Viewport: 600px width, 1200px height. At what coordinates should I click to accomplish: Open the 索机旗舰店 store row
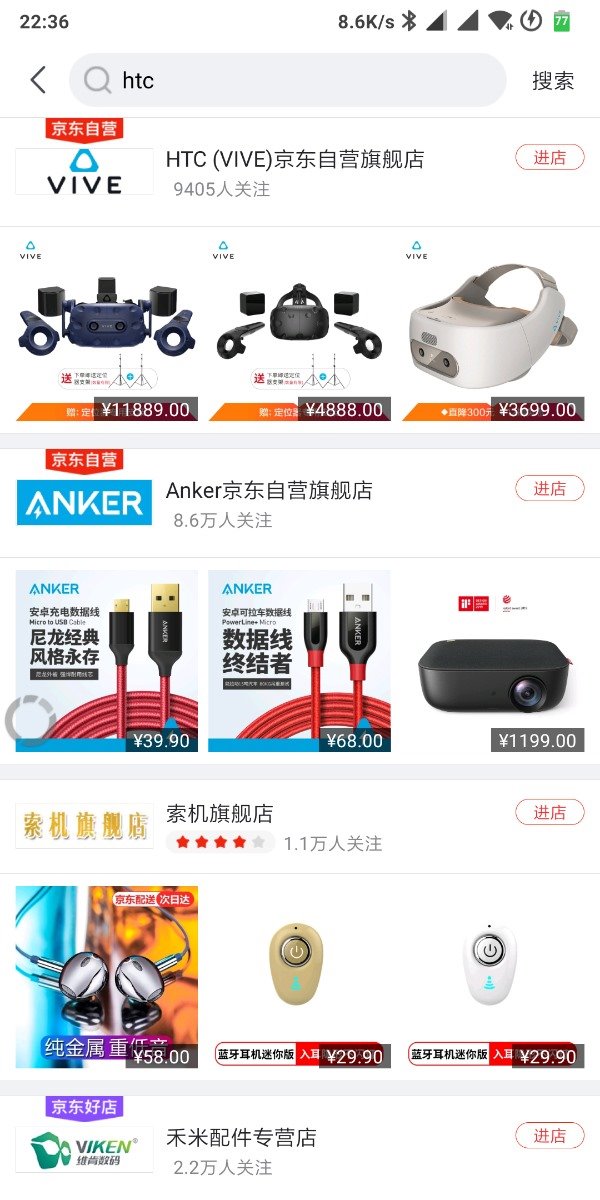click(x=300, y=826)
